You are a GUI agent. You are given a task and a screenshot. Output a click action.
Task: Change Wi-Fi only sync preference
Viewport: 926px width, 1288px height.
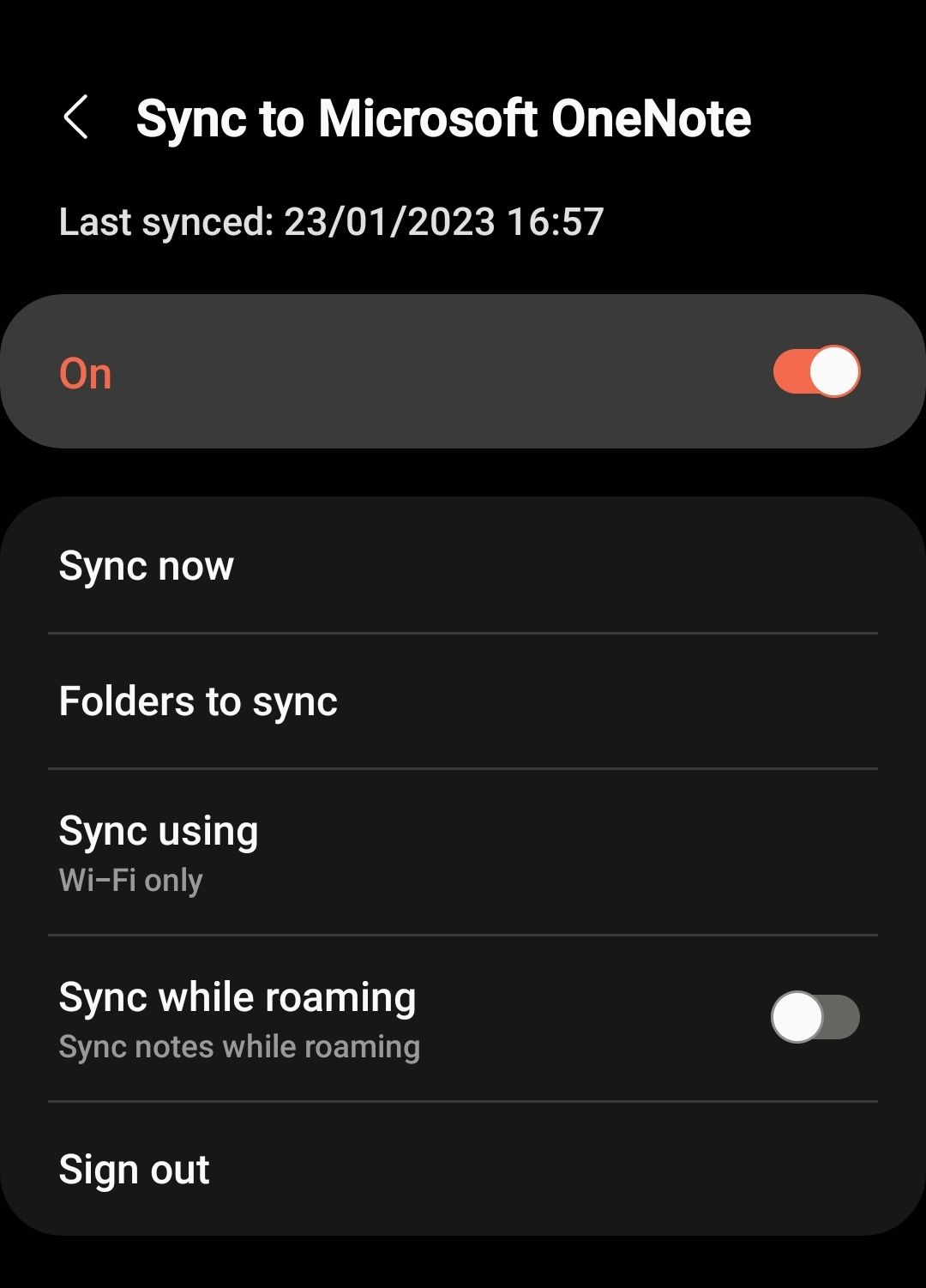[158, 849]
